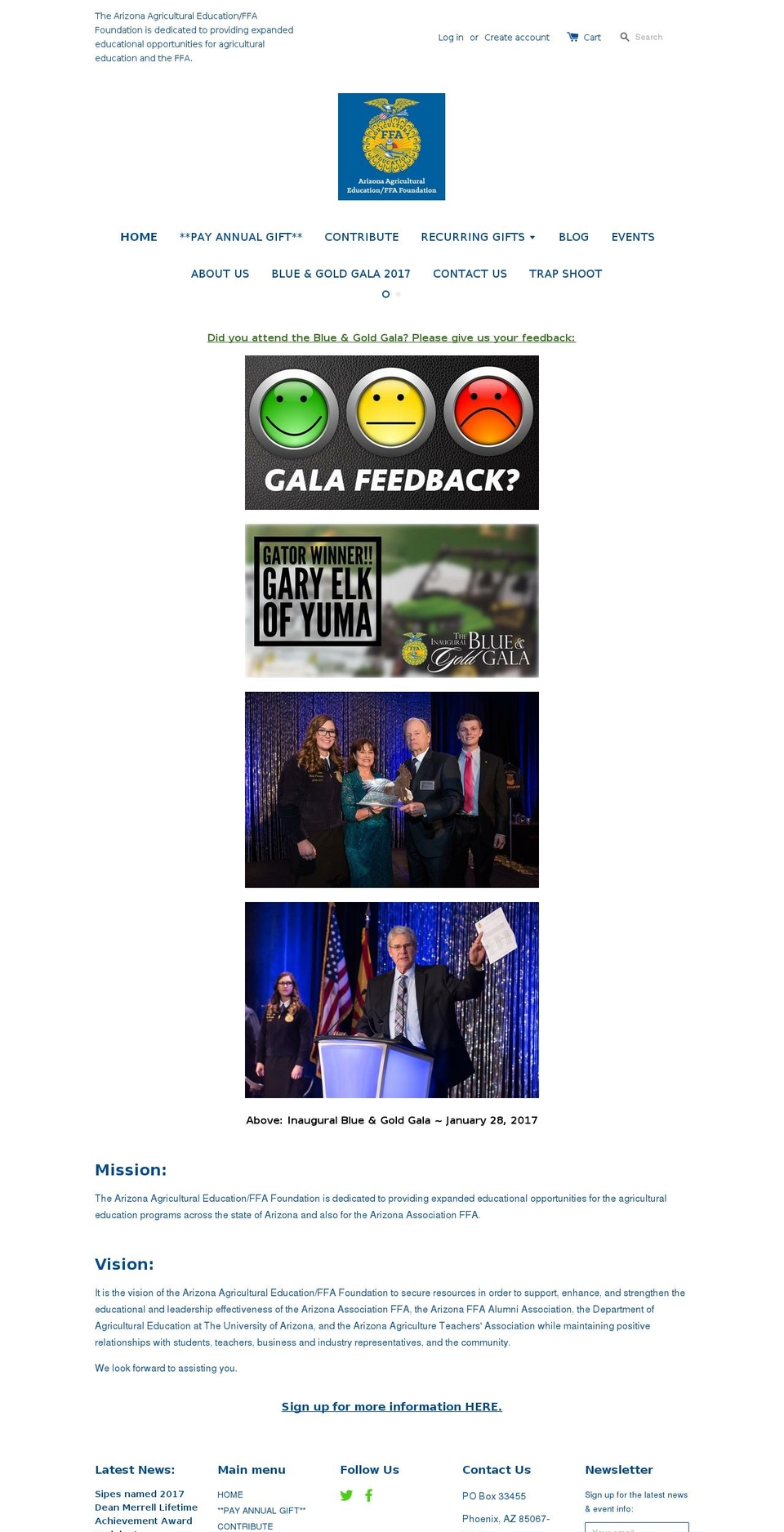Select the second carousel indicator dot
The width and height of the screenshot is (784, 1532).
pos(399,294)
